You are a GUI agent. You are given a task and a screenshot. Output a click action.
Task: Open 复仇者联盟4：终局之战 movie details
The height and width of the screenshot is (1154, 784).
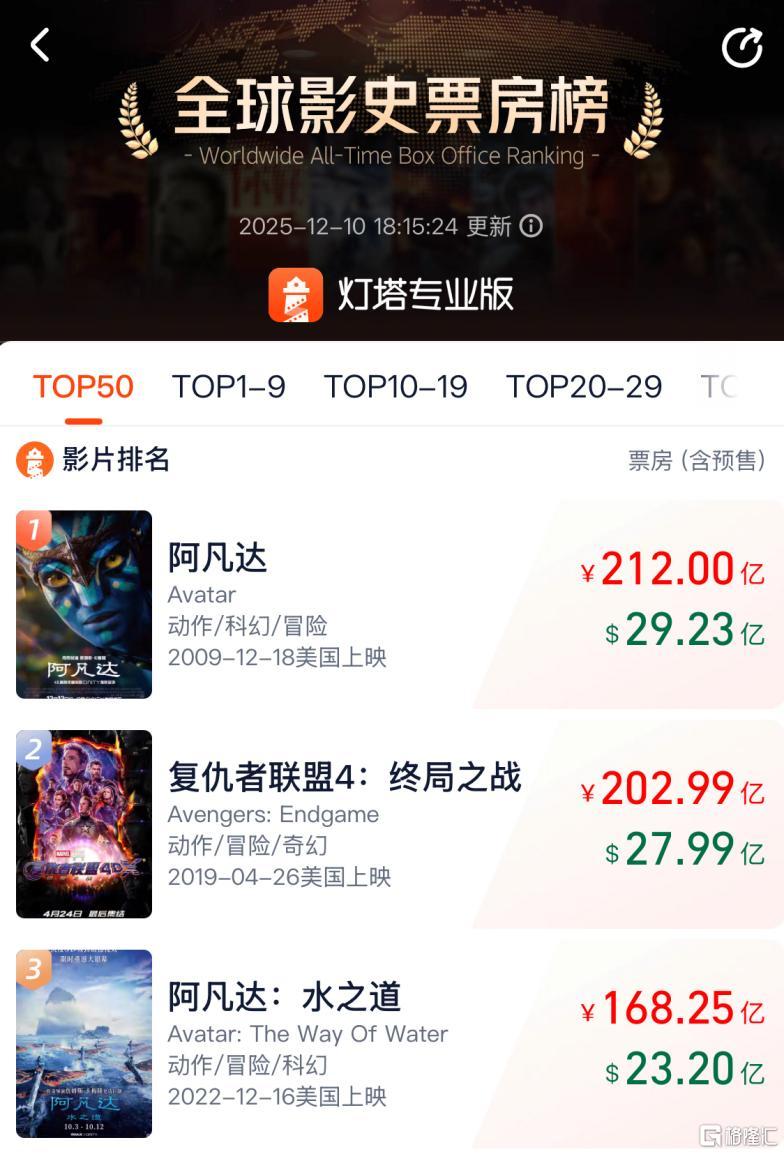[344, 778]
